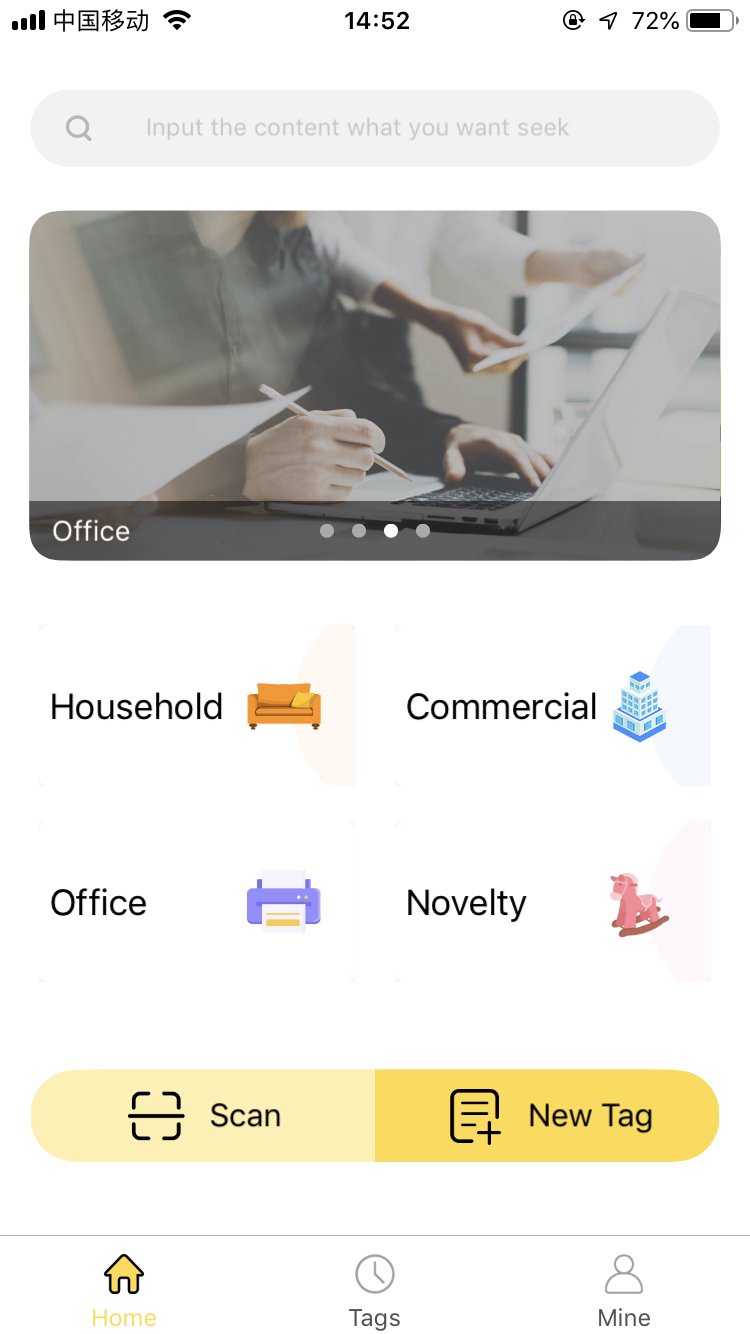Open the Commercial category

point(553,706)
